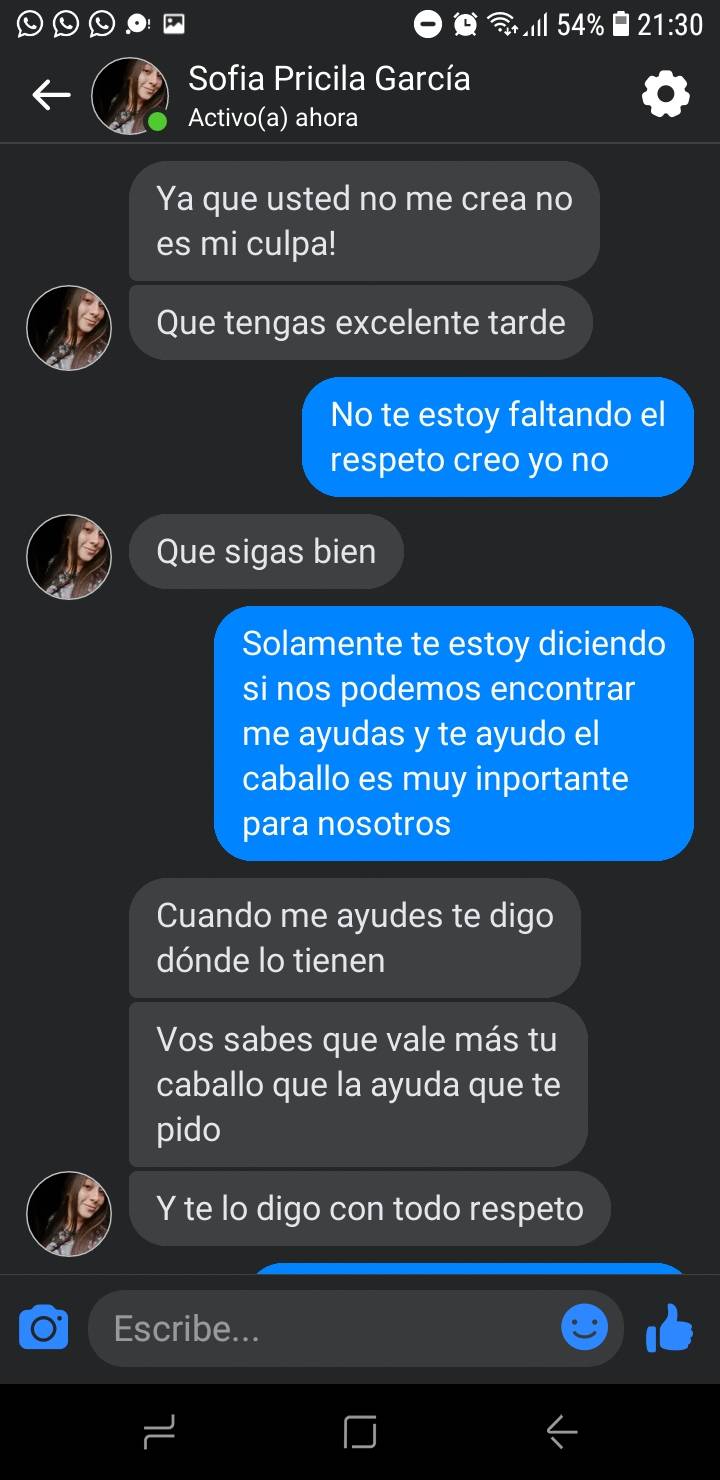Send a thumbs-up like
Viewport: 720px width, 1480px height.
669,1328
